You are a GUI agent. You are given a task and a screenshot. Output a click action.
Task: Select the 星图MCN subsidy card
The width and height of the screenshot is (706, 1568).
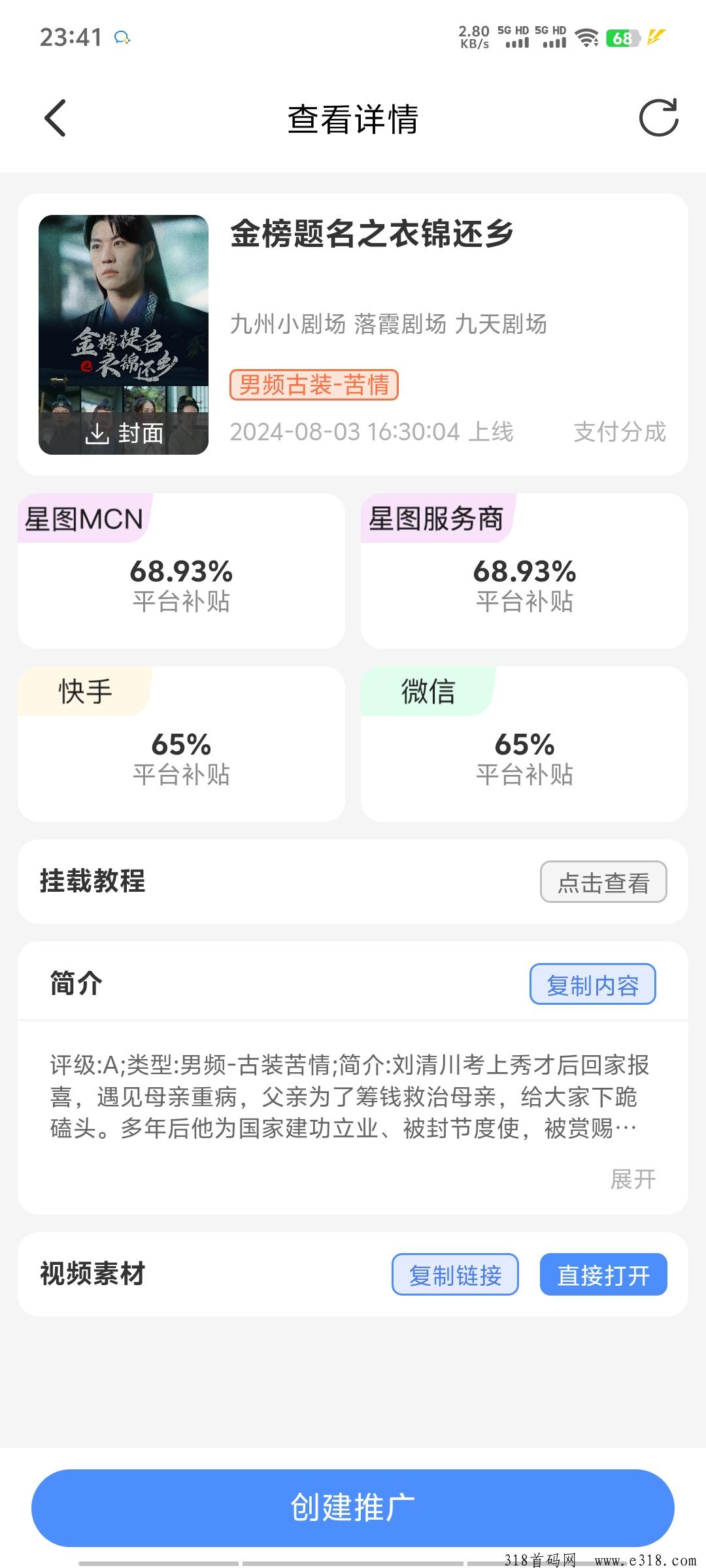pos(181,571)
